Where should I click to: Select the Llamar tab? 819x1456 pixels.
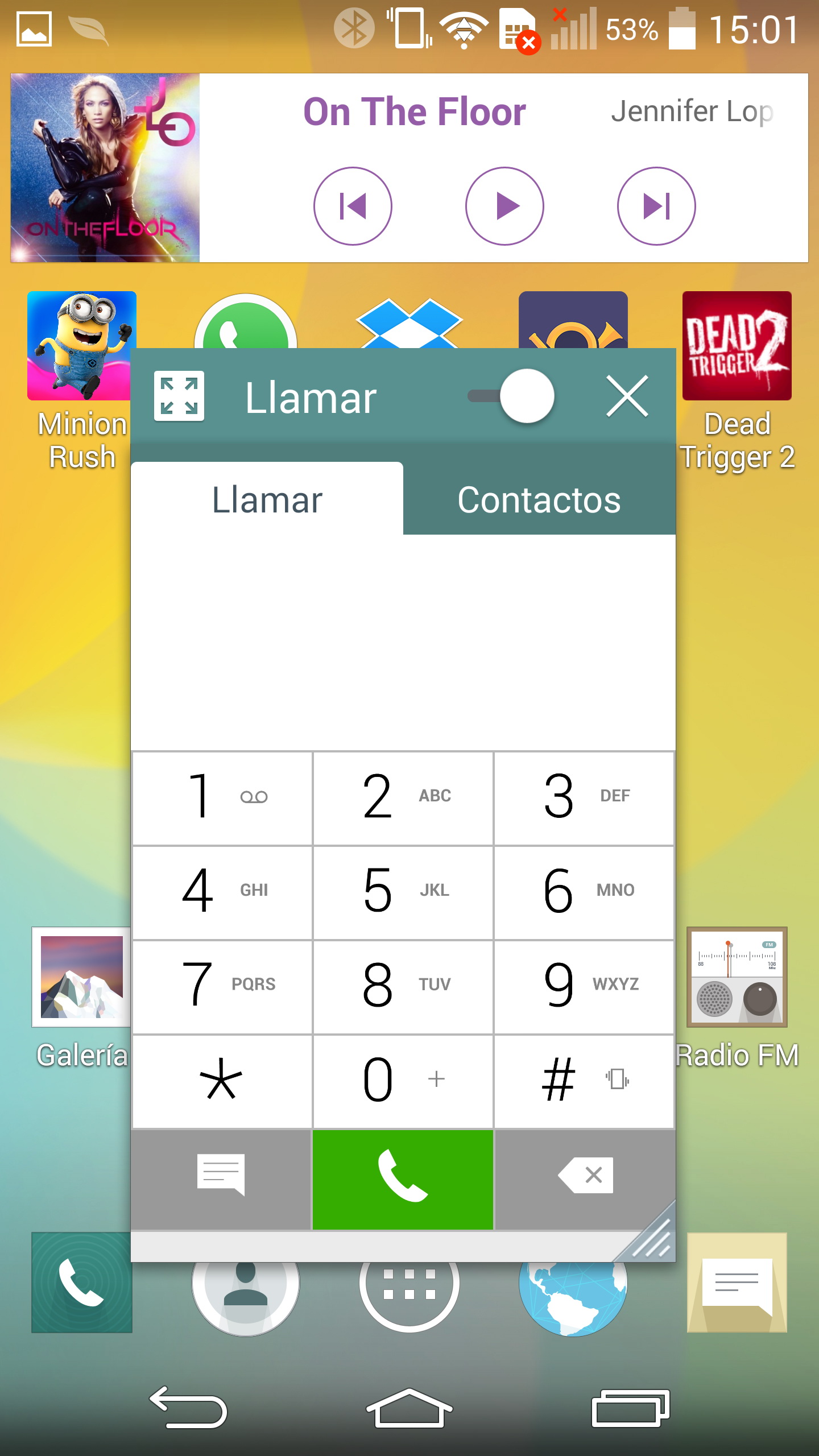[267, 499]
